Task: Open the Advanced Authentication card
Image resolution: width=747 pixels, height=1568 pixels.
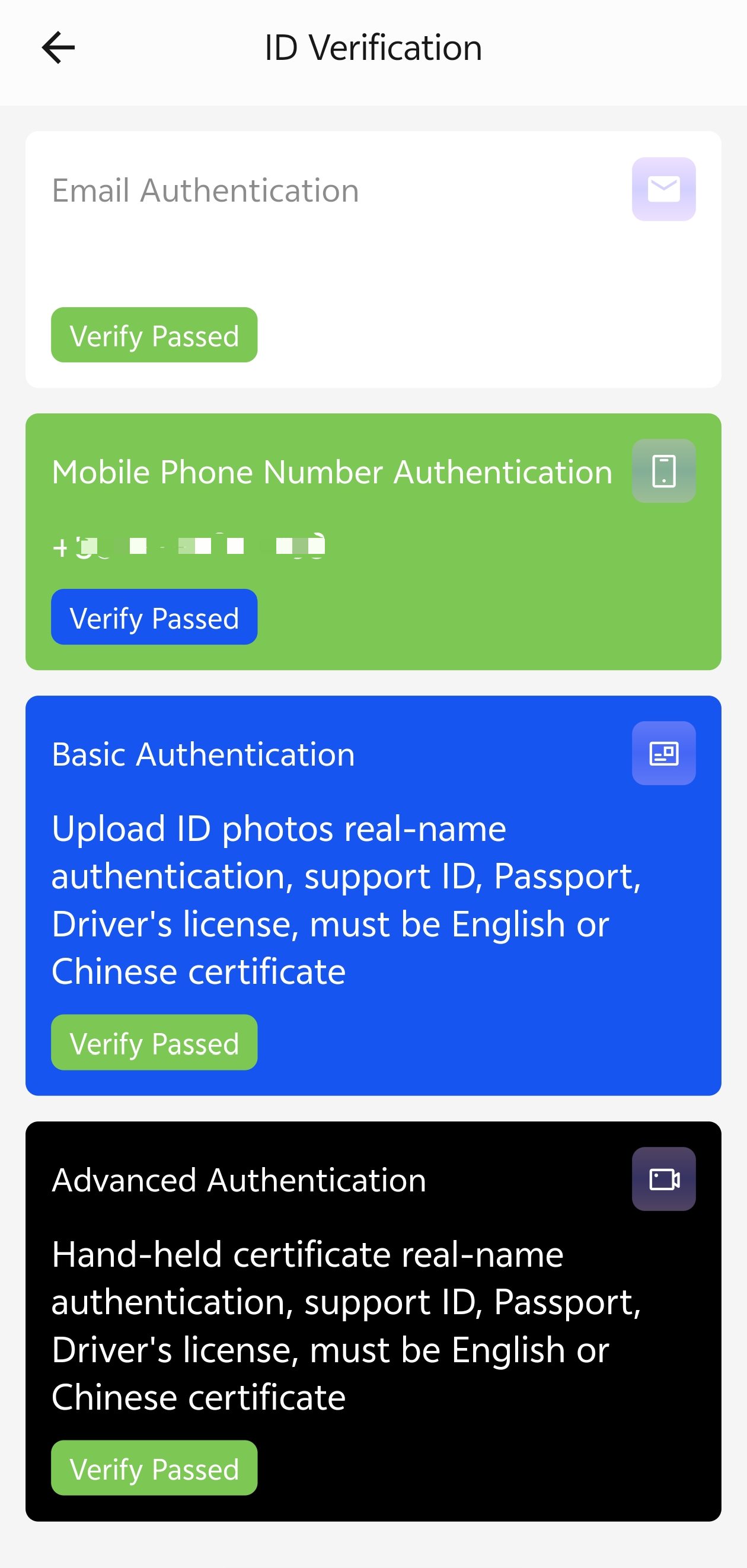Action: click(372, 1321)
